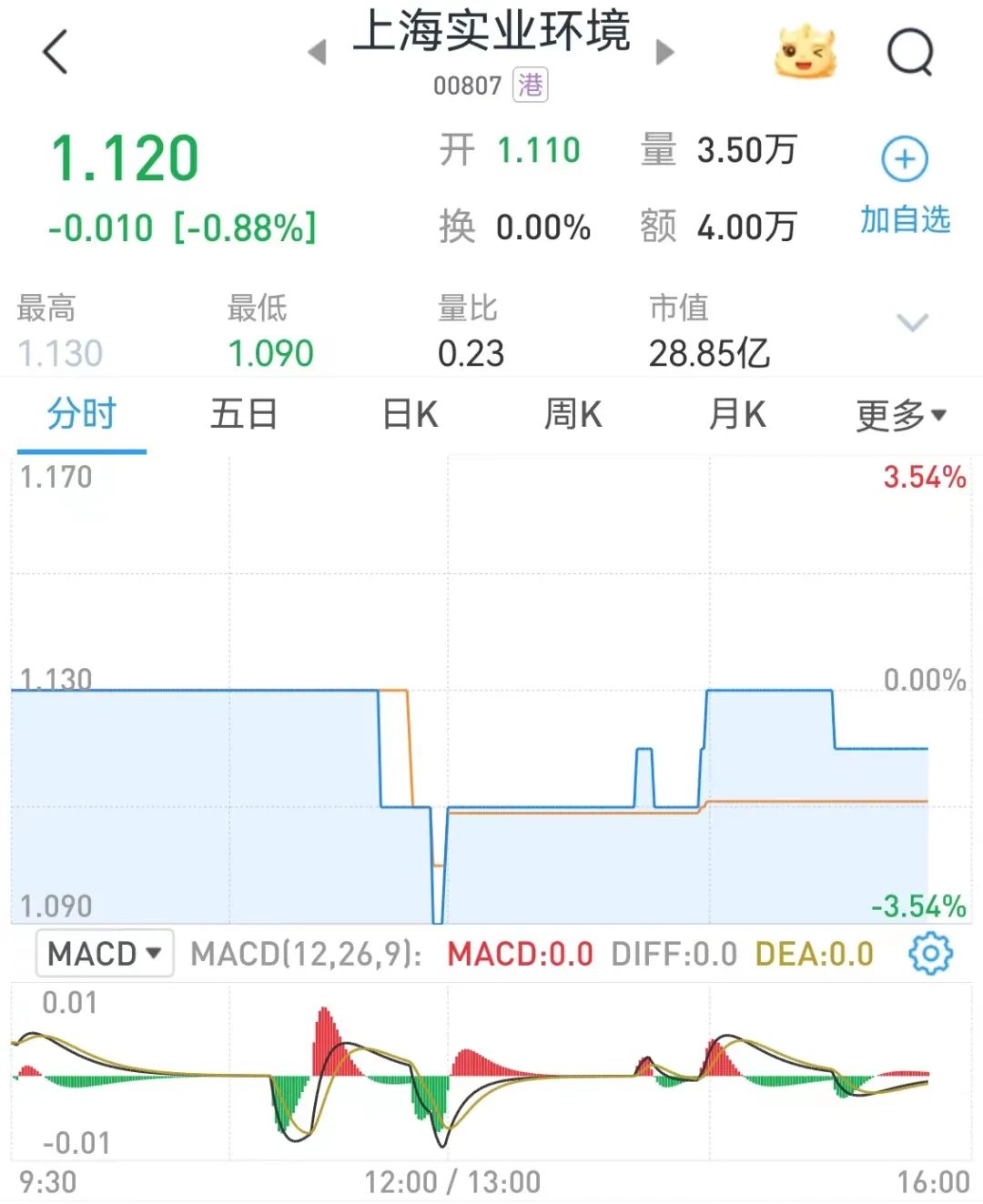Screen dimensions: 983x1204
Task: Open the yellow mascot assistant icon
Action: (805, 52)
